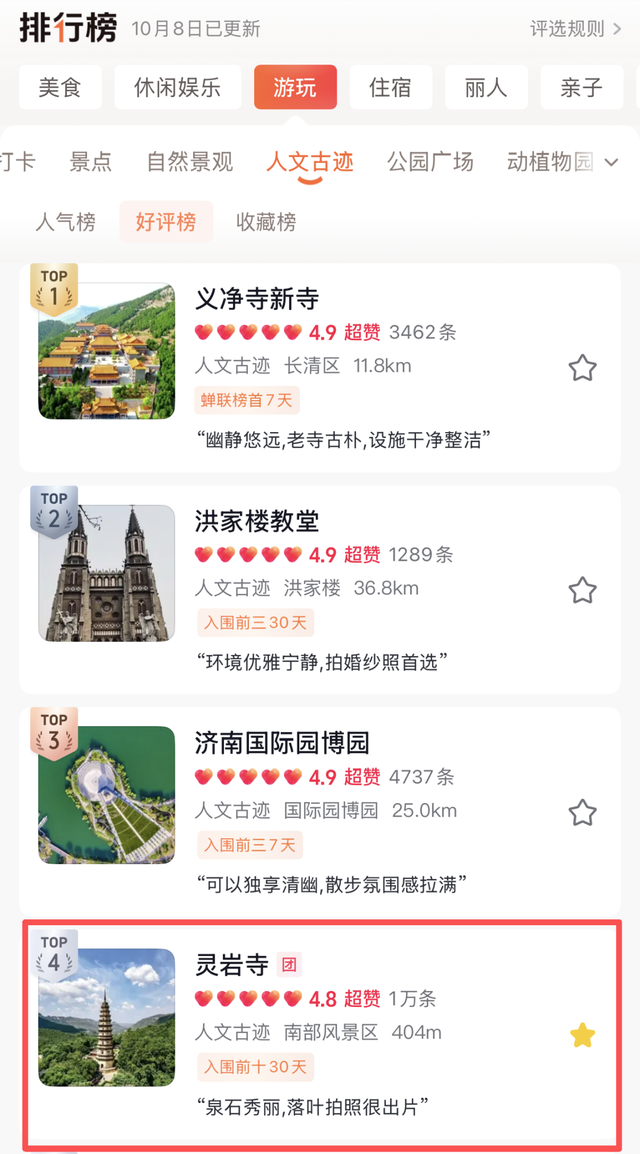Select the 好评榜 ranking
Image resolution: width=640 pixels, height=1154 pixels.
tap(166, 222)
